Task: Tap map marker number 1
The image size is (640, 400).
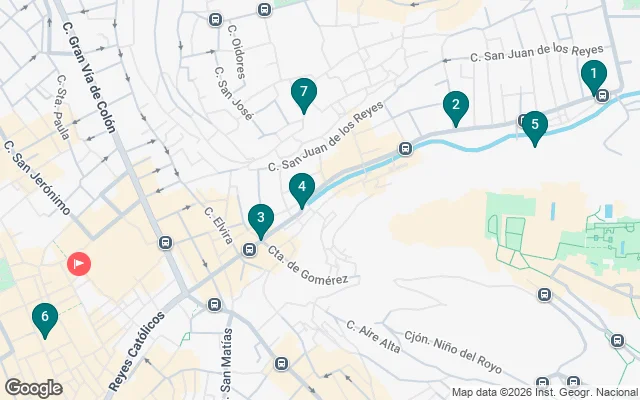Action: coord(593,74)
